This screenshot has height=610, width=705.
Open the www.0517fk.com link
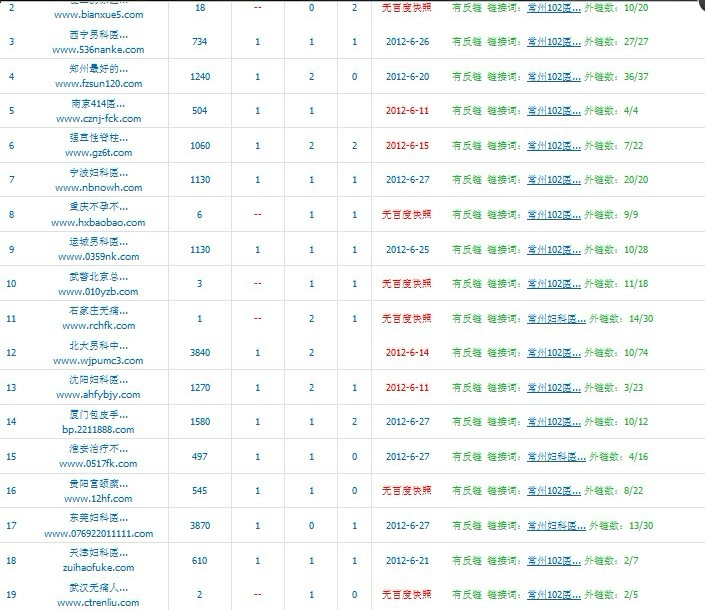99,464
